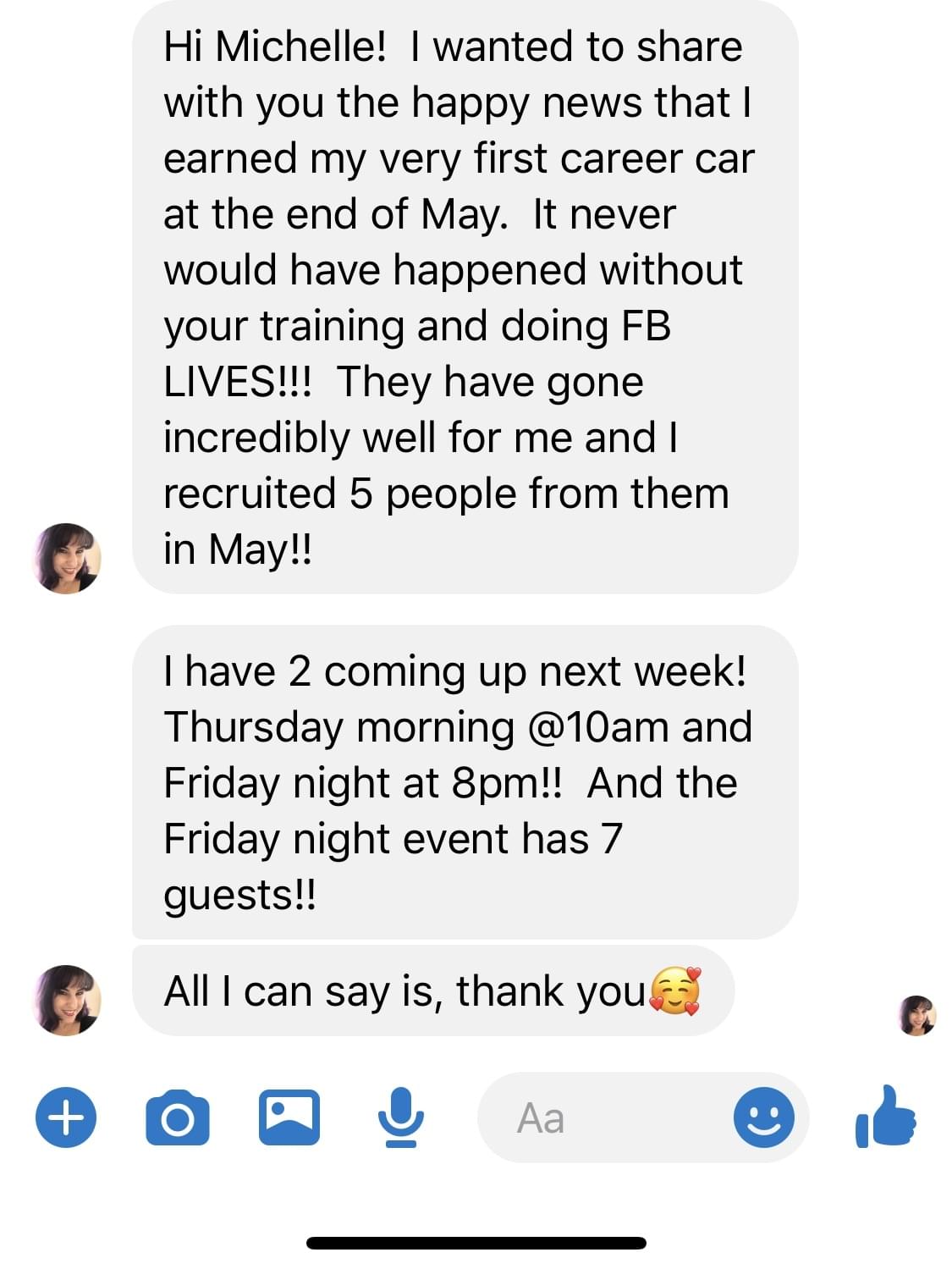Viewport: 952px width, 1269px height.
Task: Record a voice message with the microphone
Action: tap(399, 1117)
